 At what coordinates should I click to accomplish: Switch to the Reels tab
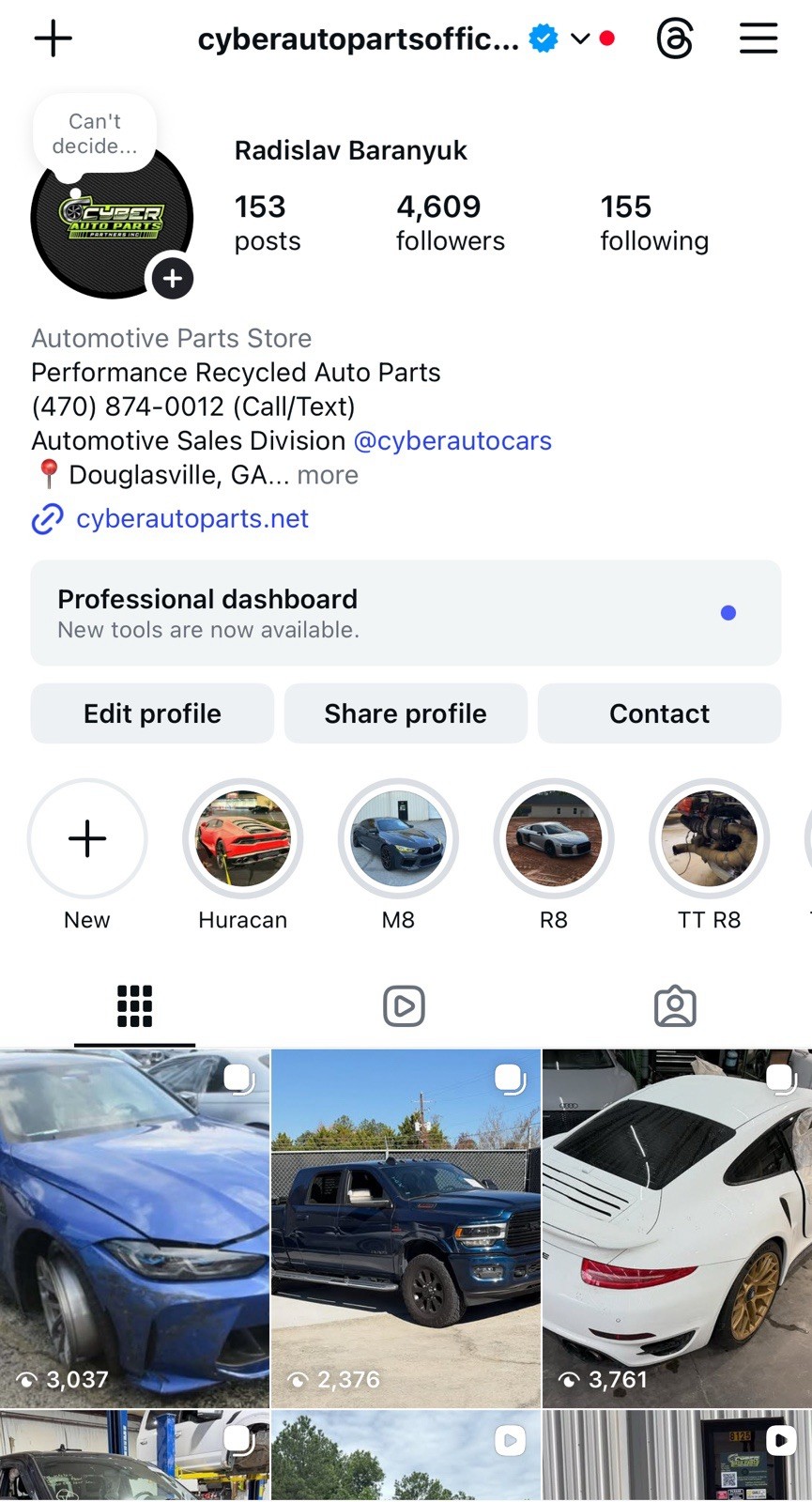tap(405, 1005)
